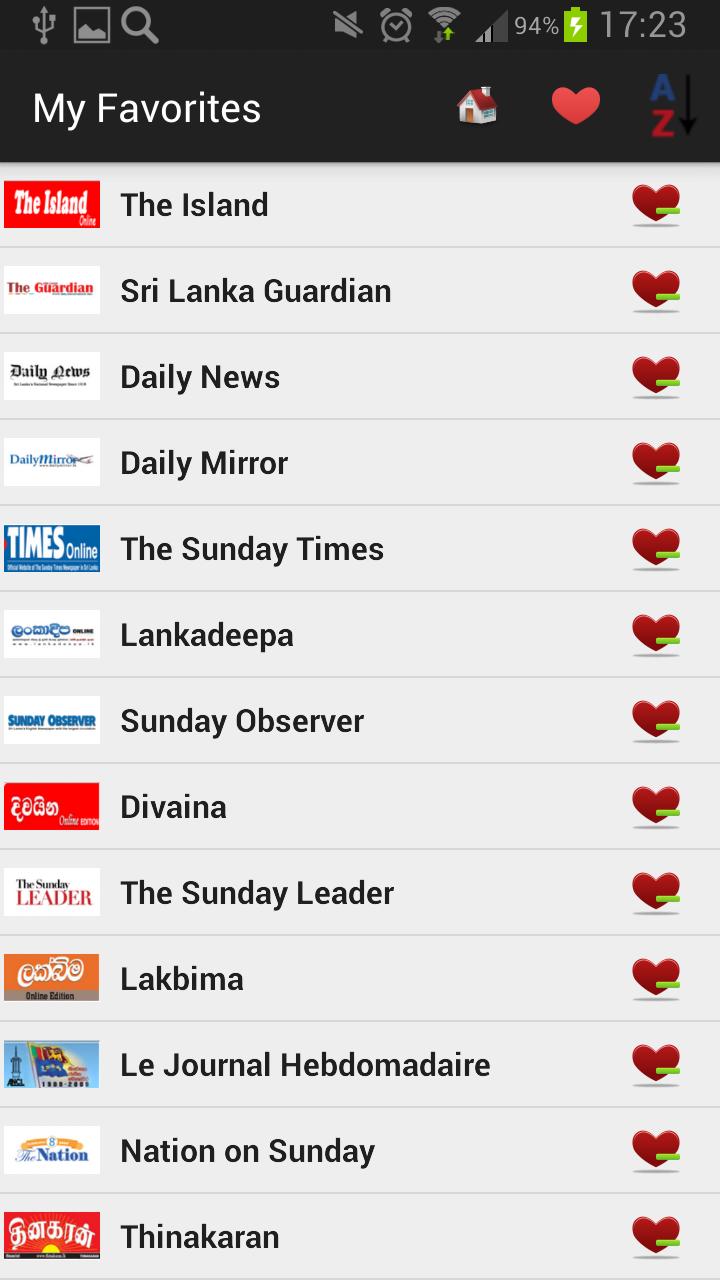
Task: Tap the Thinakaran logo at the bottom
Action: point(52,1236)
